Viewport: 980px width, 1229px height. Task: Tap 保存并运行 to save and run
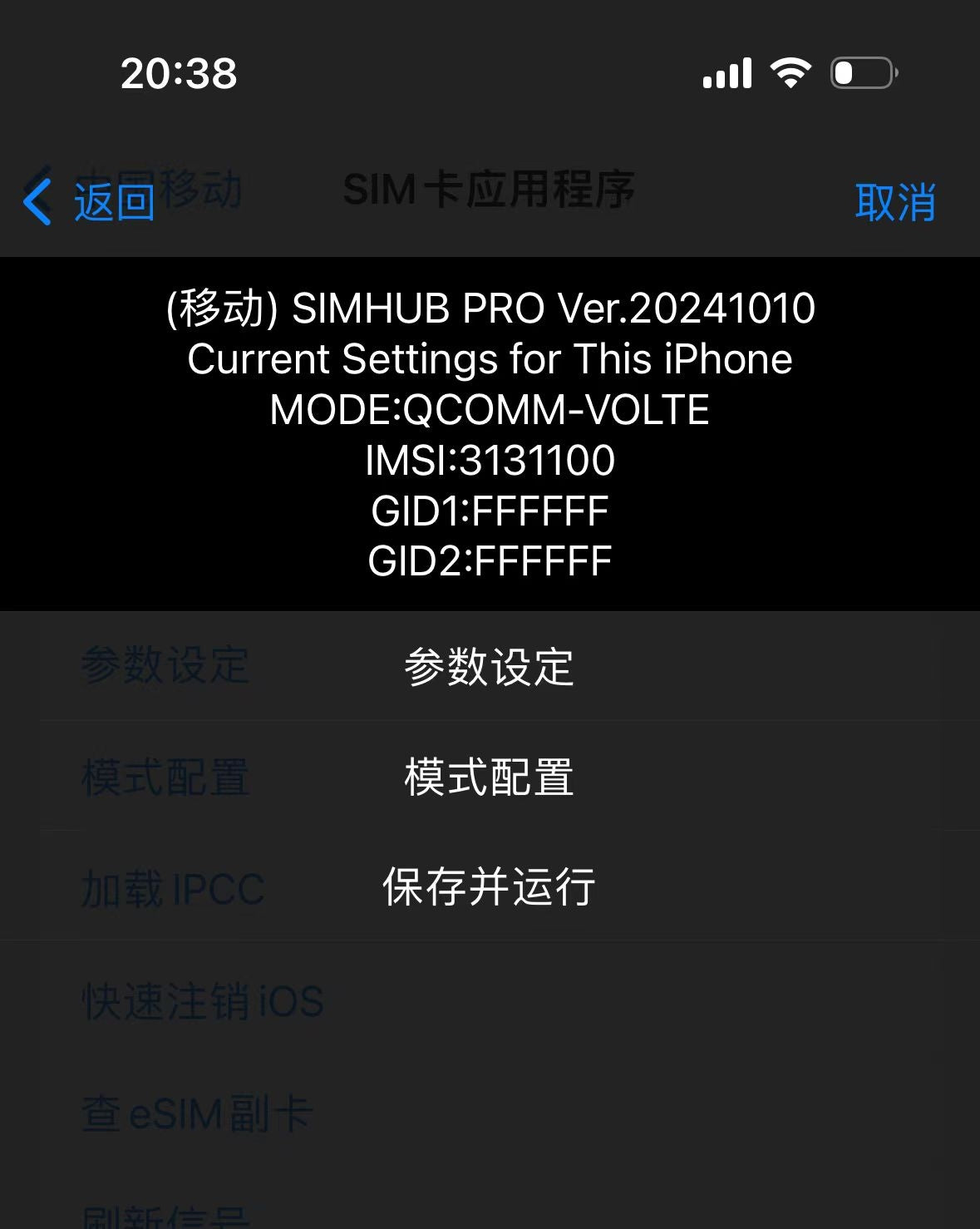click(x=489, y=887)
